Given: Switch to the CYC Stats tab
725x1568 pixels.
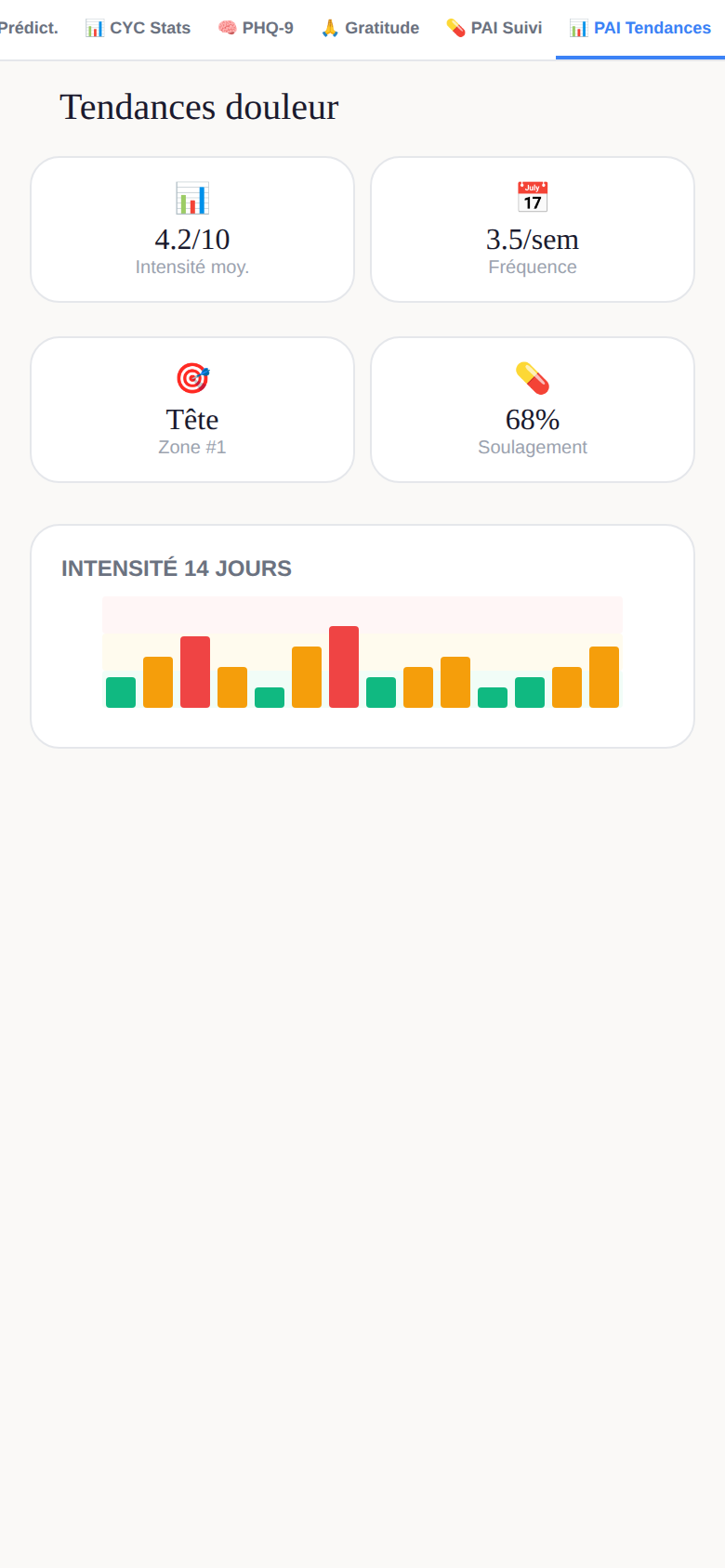Looking at the screenshot, I should coord(138,29).
